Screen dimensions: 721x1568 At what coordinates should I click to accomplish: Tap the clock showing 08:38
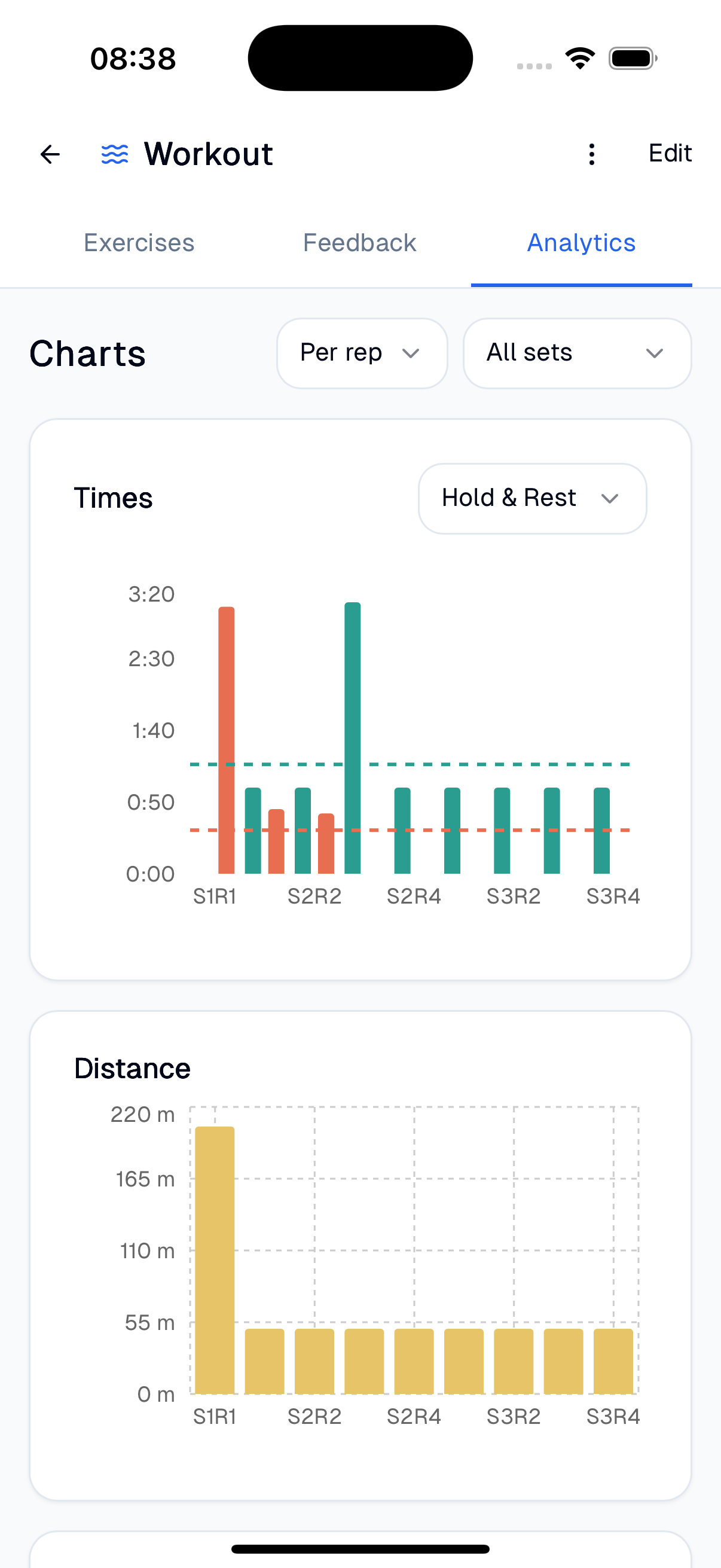tap(134, 58)
